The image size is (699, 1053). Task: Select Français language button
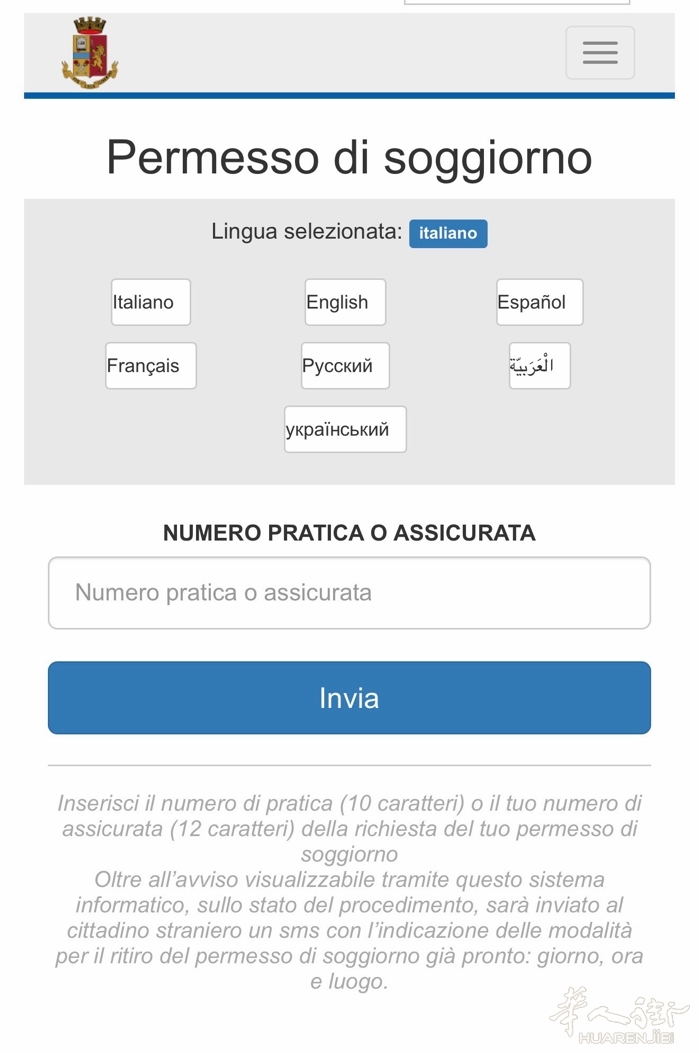pyautogui.click(x=150, y=366)
